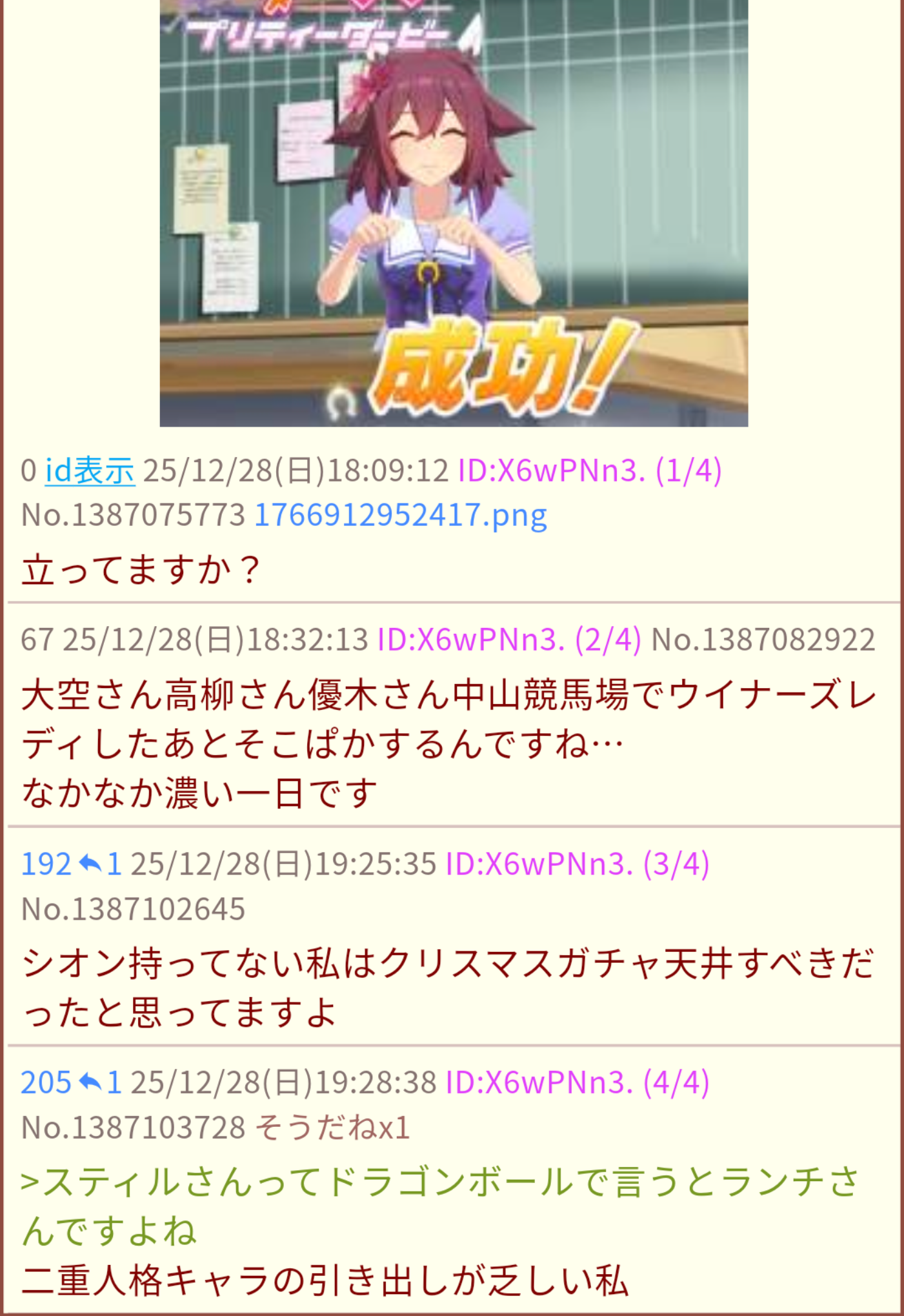The width and height of the screenshot is (904, 1316).
Task: Tap ID:X6wPNn3. on the 1/4 post
Action: point(551,470)
